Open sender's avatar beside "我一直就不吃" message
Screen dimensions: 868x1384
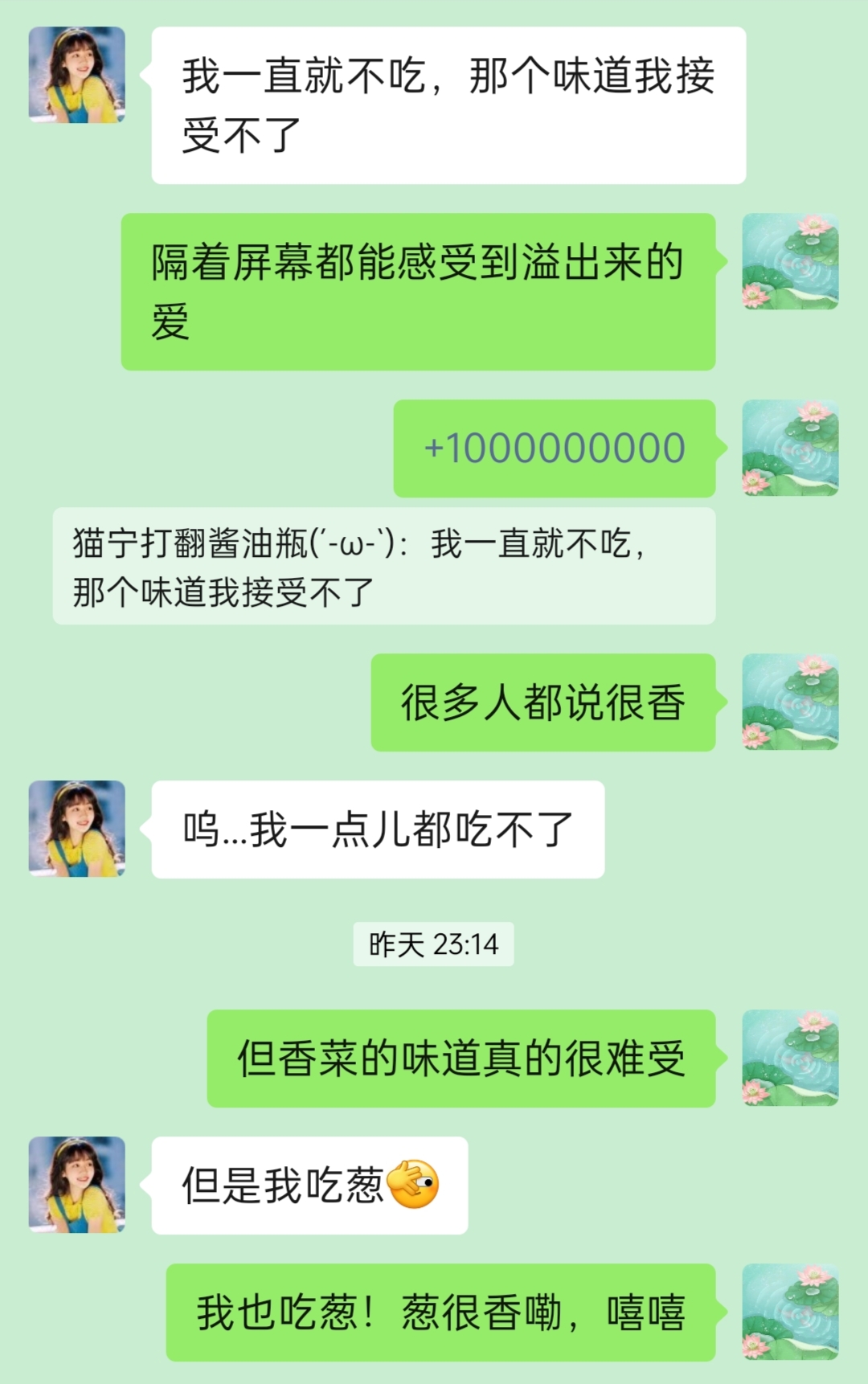(77, 75)
